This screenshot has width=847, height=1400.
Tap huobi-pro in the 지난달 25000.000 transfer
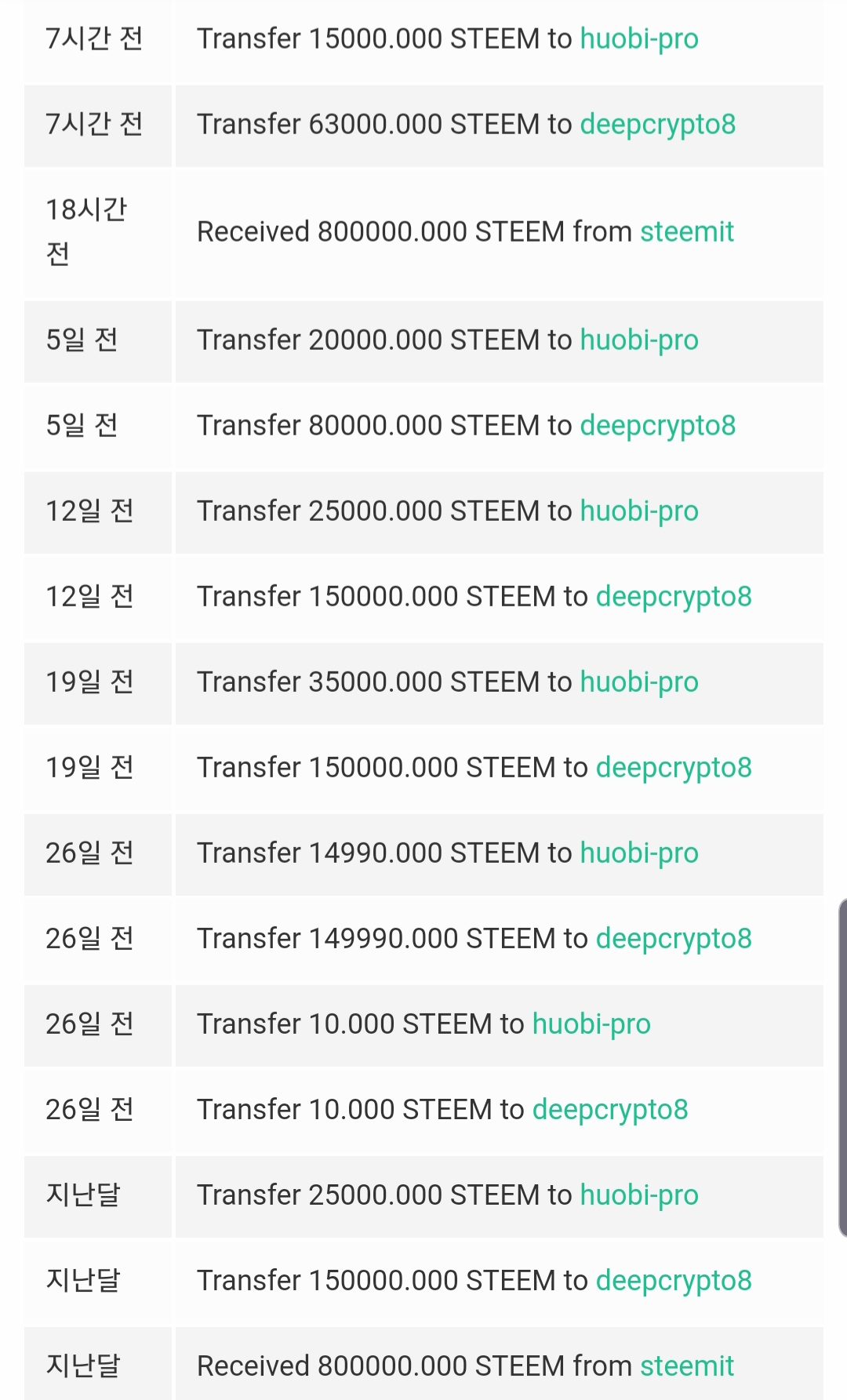tap(638, 1195)
